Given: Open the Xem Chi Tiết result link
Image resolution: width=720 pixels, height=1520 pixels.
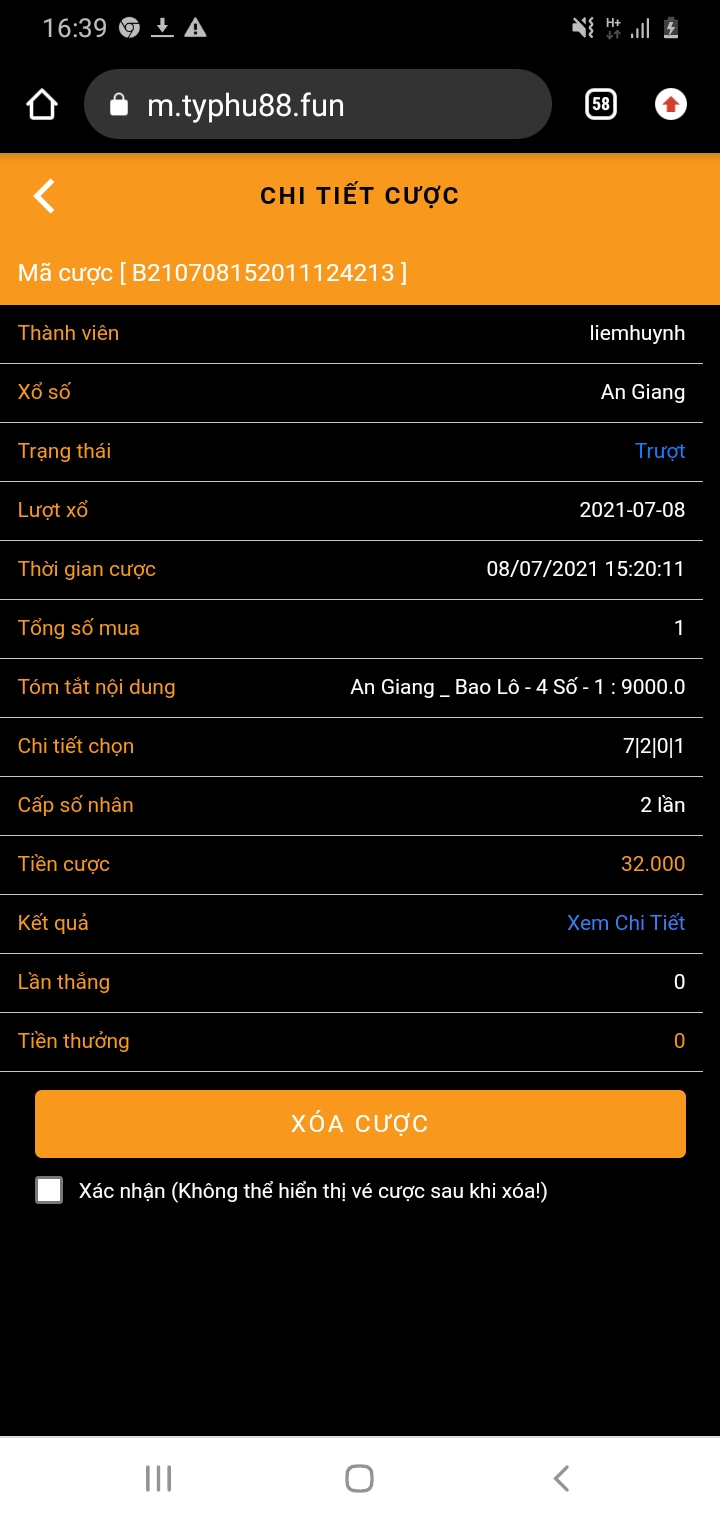Looking at the screenshot, I should [625, 923].
